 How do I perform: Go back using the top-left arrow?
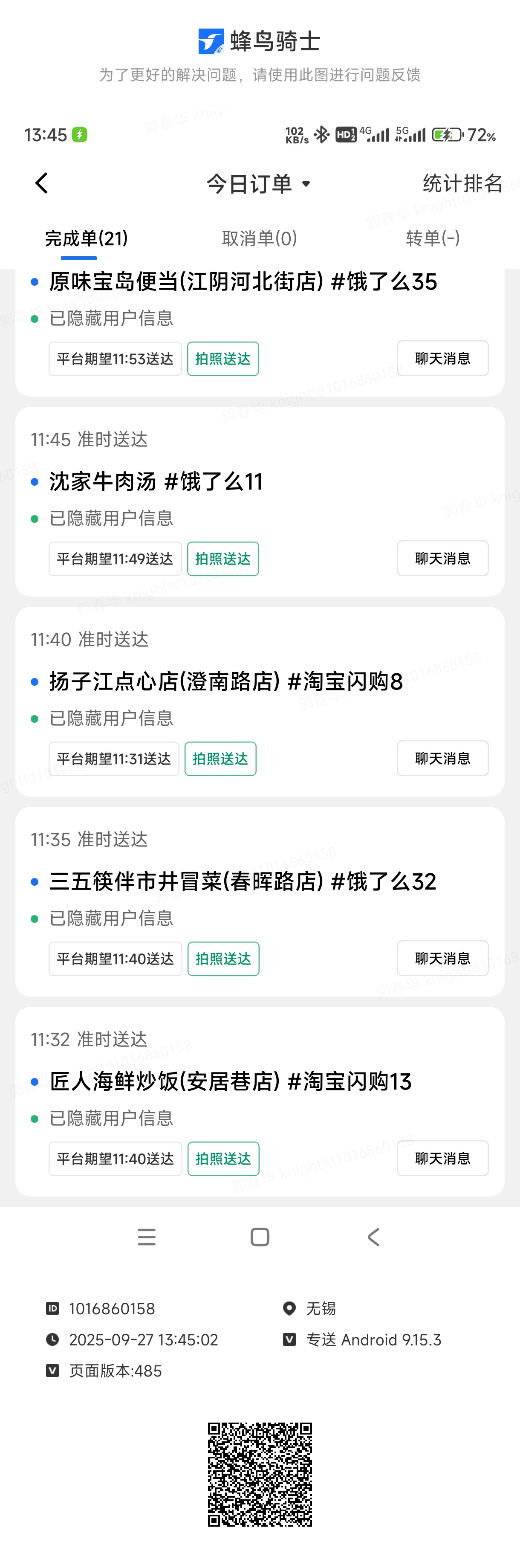(41, 183)
